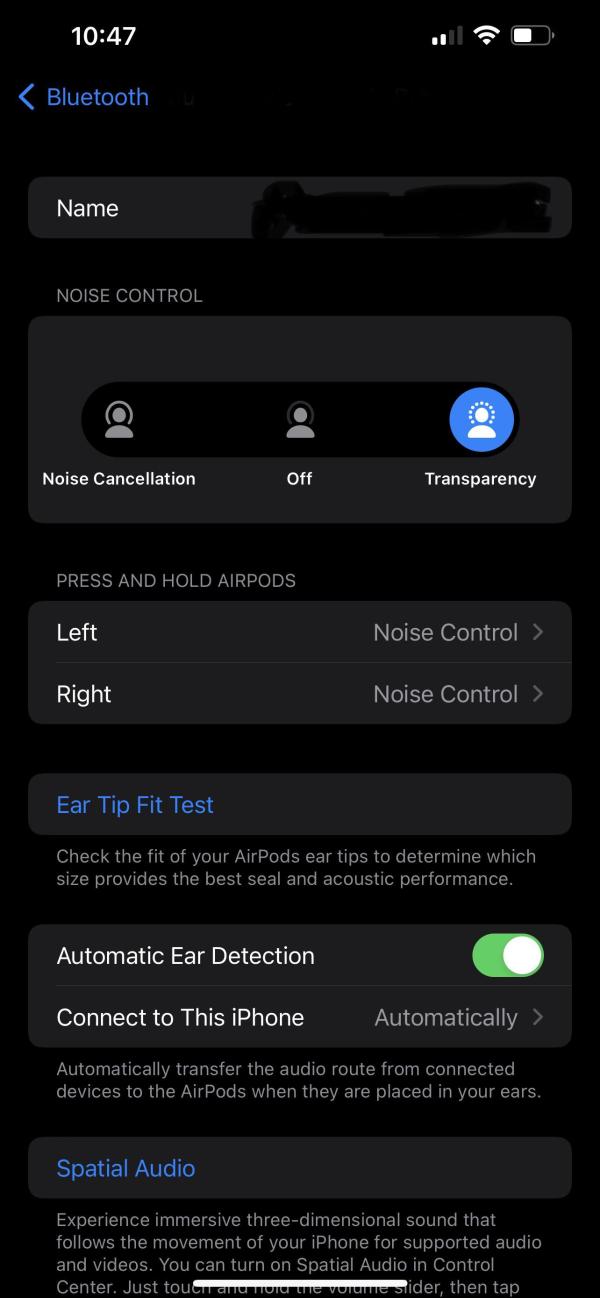
Task: Select Noise Cancellation mode
Action: (x=119, y=418)
